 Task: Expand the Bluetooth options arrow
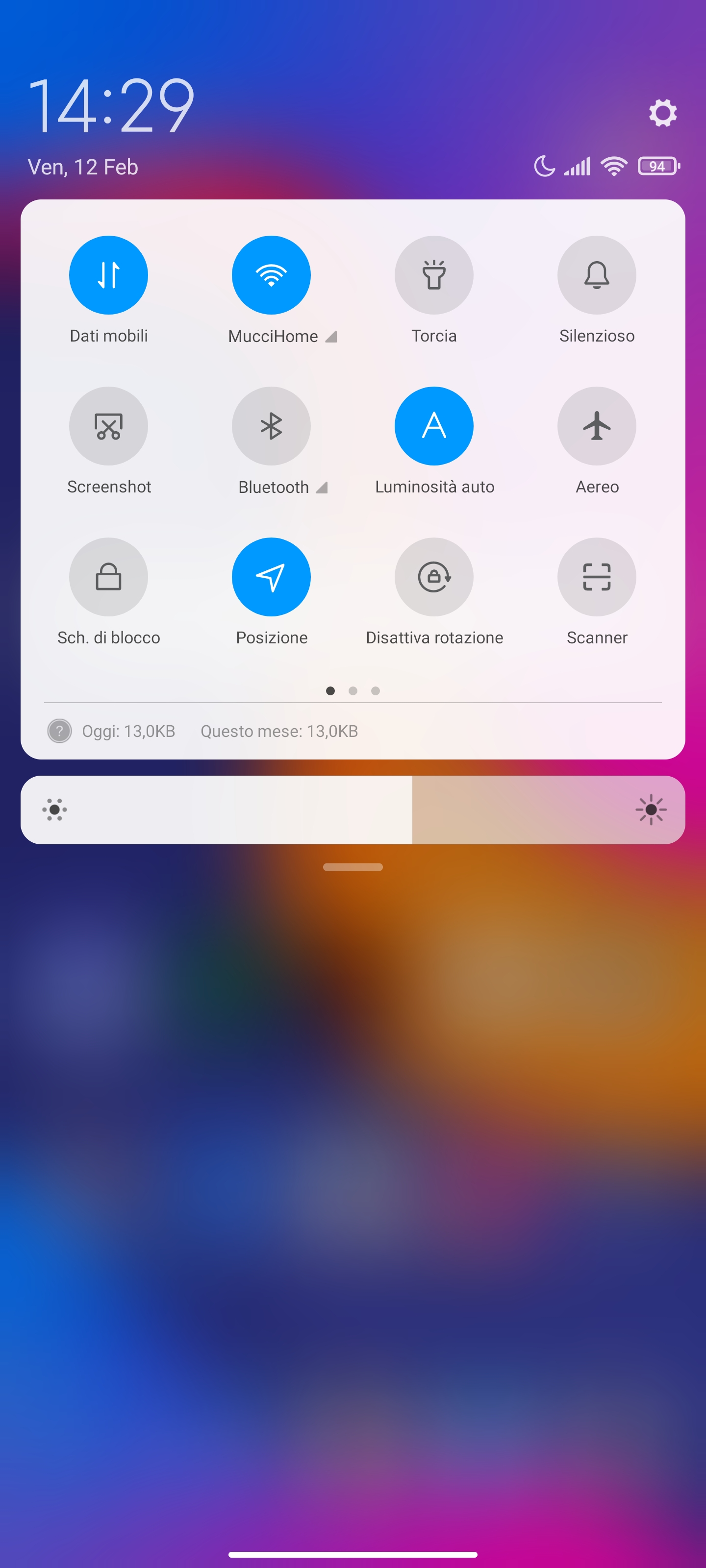322,488
